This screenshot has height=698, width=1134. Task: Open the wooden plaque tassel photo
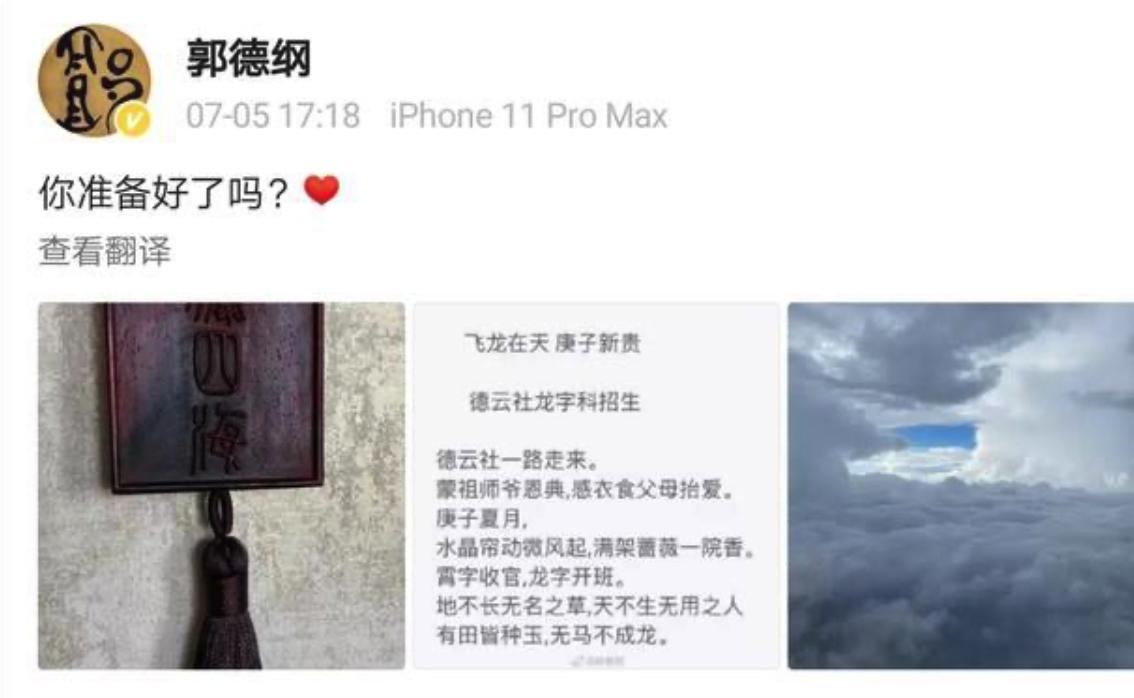[222, 486]
